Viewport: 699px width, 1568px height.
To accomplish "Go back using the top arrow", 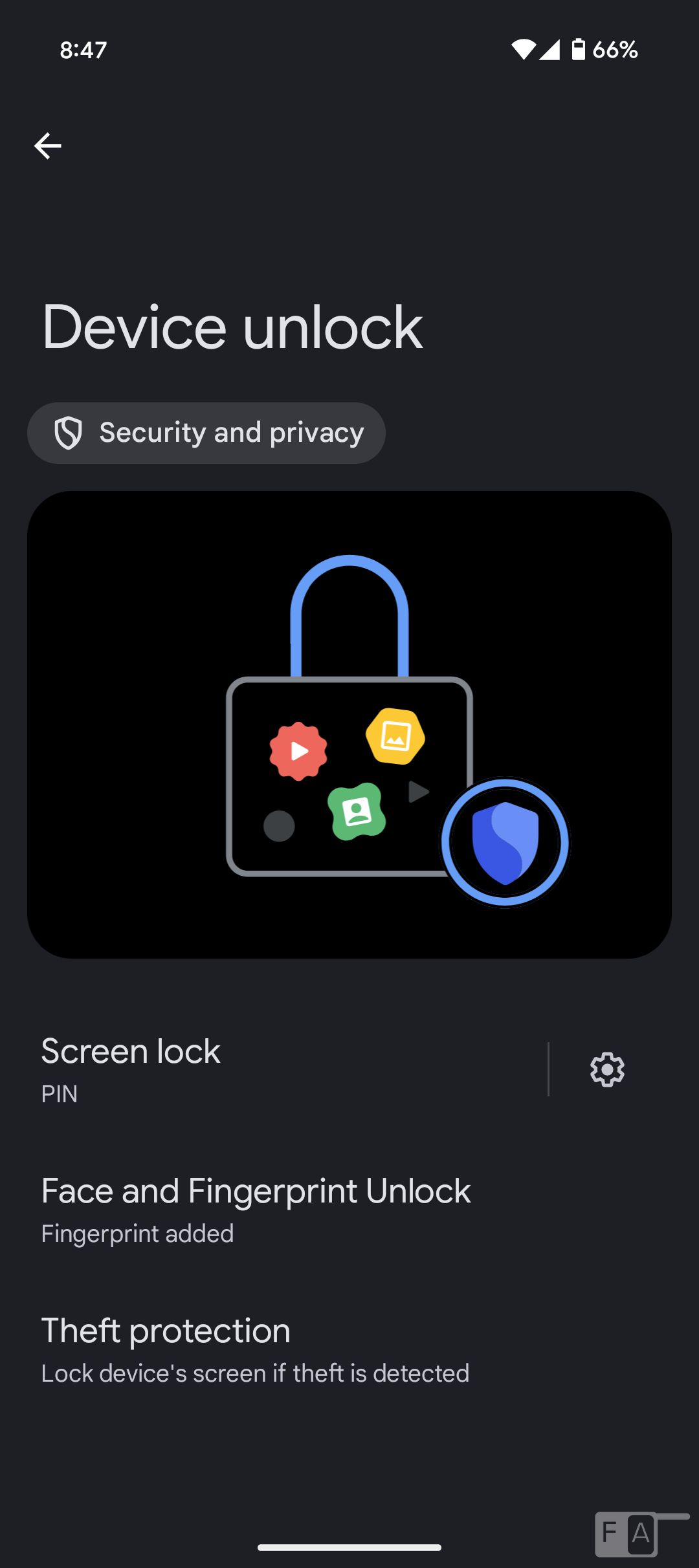I will point(48,146).
